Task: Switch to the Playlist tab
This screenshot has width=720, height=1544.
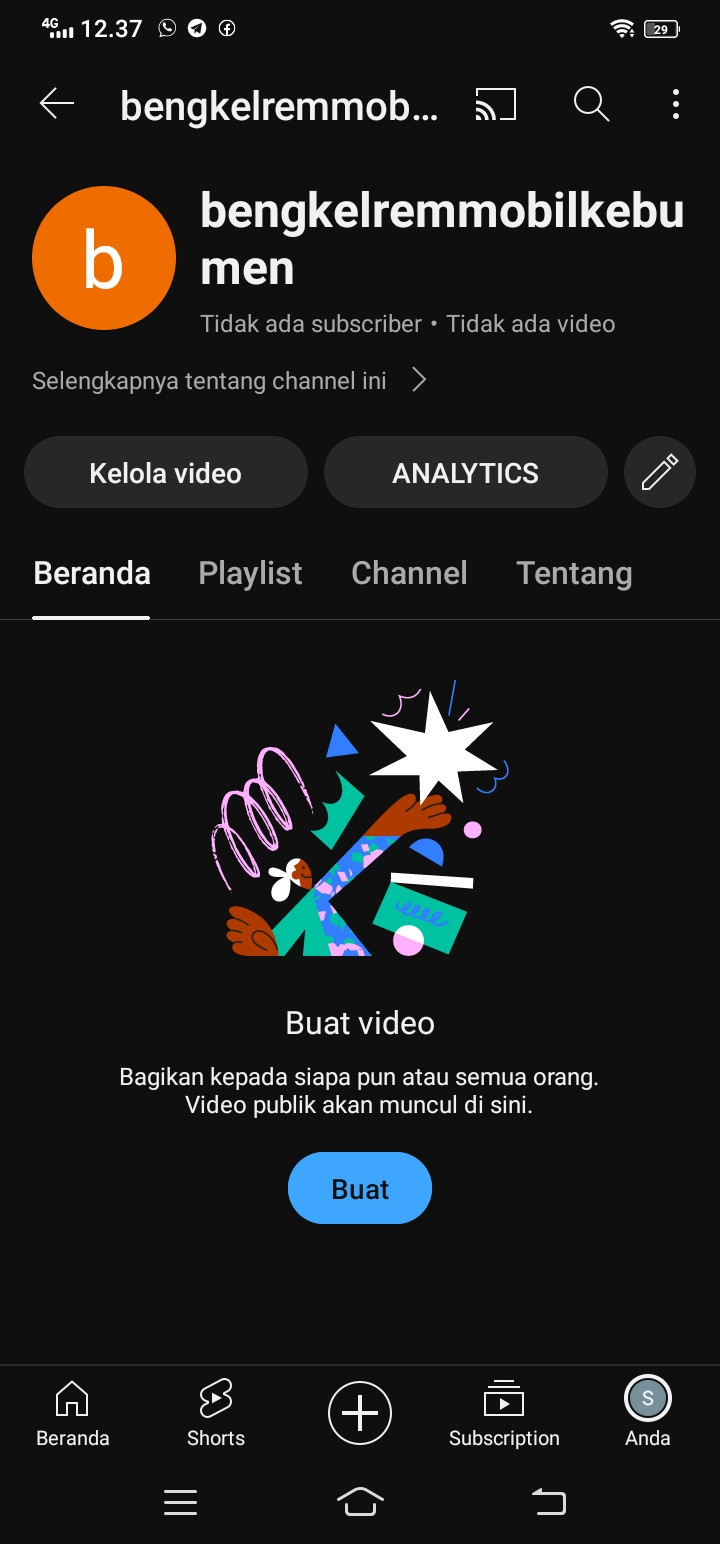Action: (250, 573)
